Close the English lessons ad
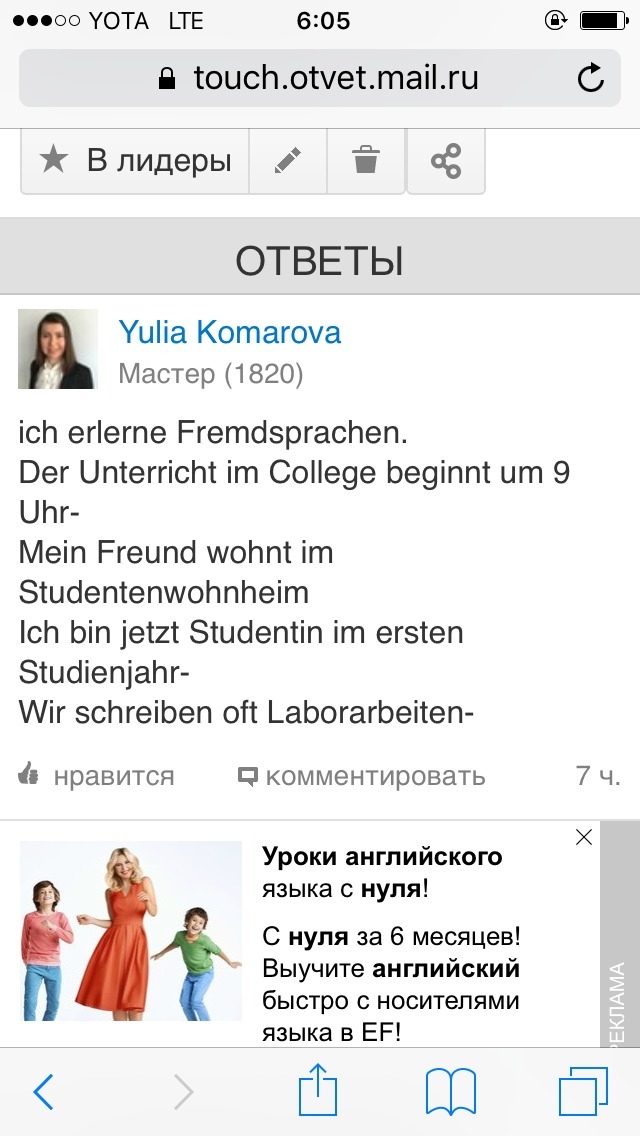640x1136 pixels. [x=584, y=838]
